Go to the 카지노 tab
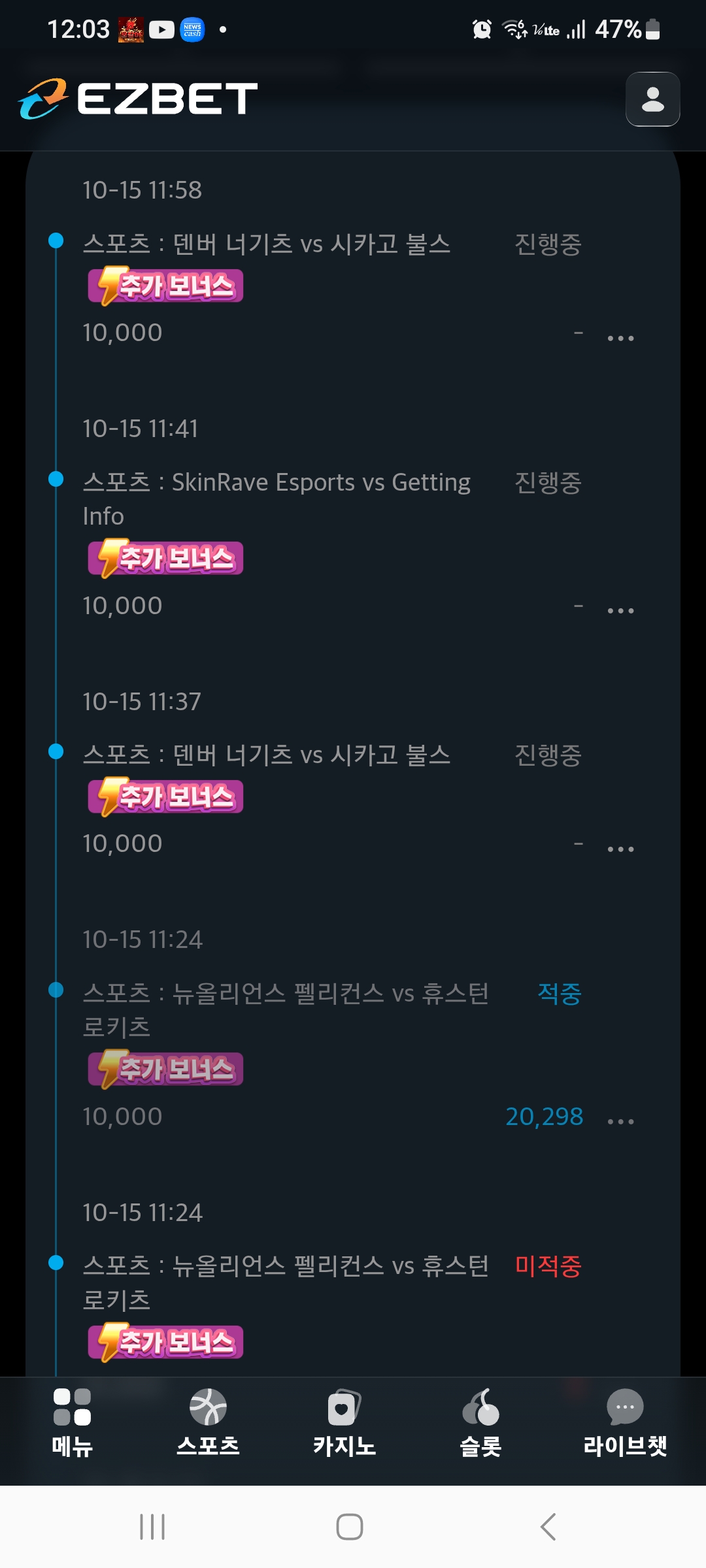The height and width of the screenshot is (1568, 706). pyautogui.click(x=345, y=1423)
